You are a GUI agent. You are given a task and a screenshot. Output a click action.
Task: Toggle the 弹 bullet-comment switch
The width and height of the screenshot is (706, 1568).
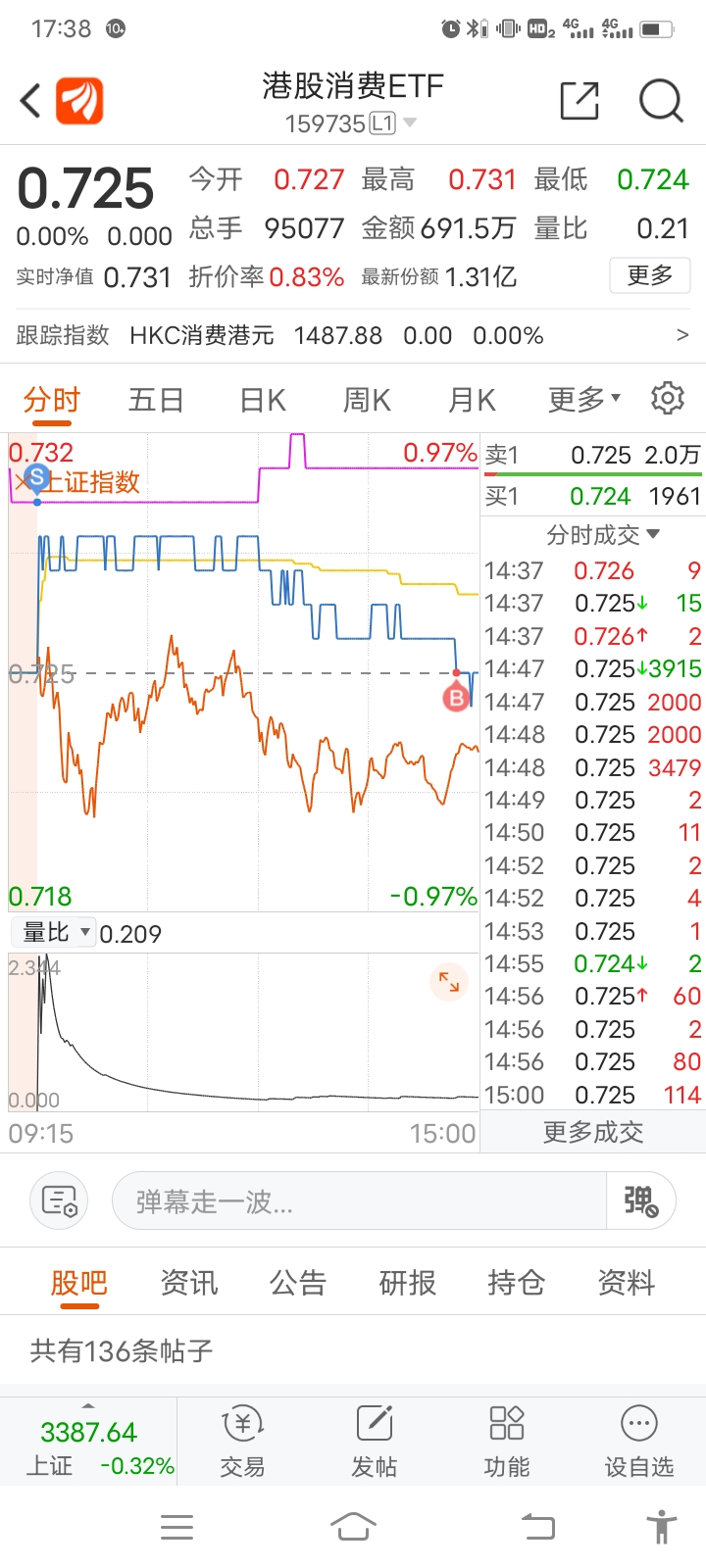click(641, 1200)
